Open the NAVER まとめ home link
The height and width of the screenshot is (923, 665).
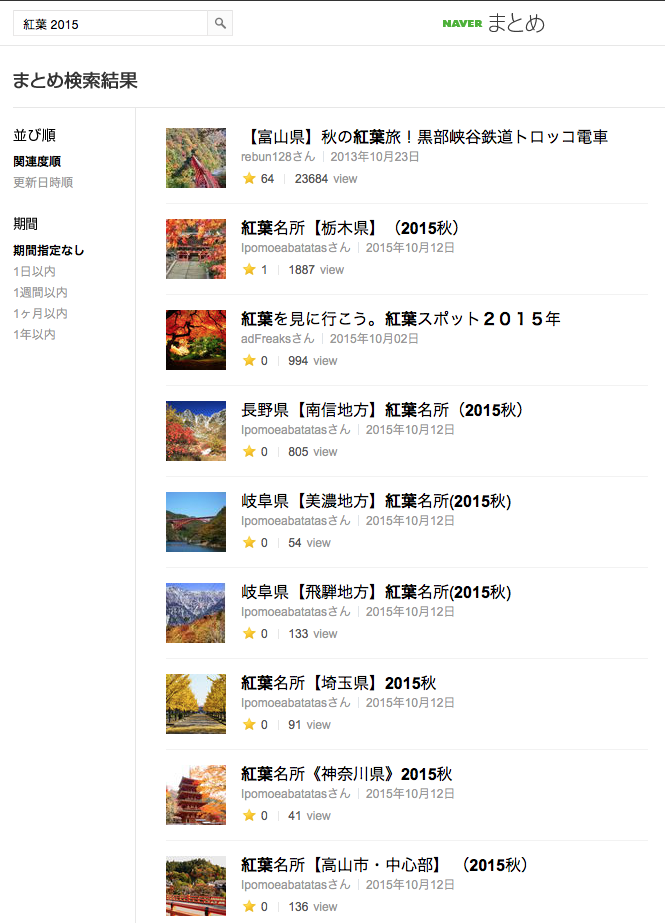pyautogui.click(x=494, y=23)
